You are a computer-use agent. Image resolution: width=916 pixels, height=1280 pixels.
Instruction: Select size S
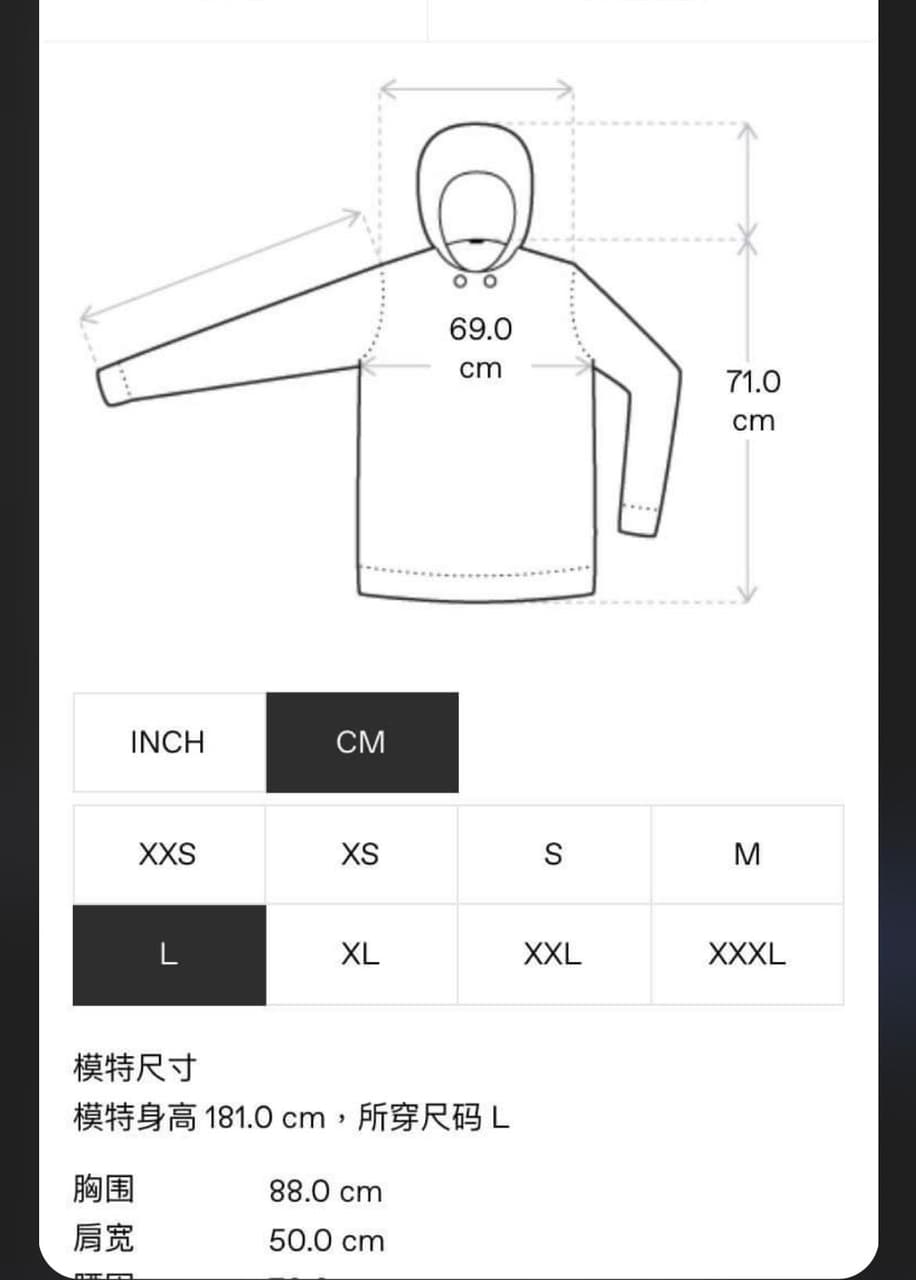(x=555, y=854)
